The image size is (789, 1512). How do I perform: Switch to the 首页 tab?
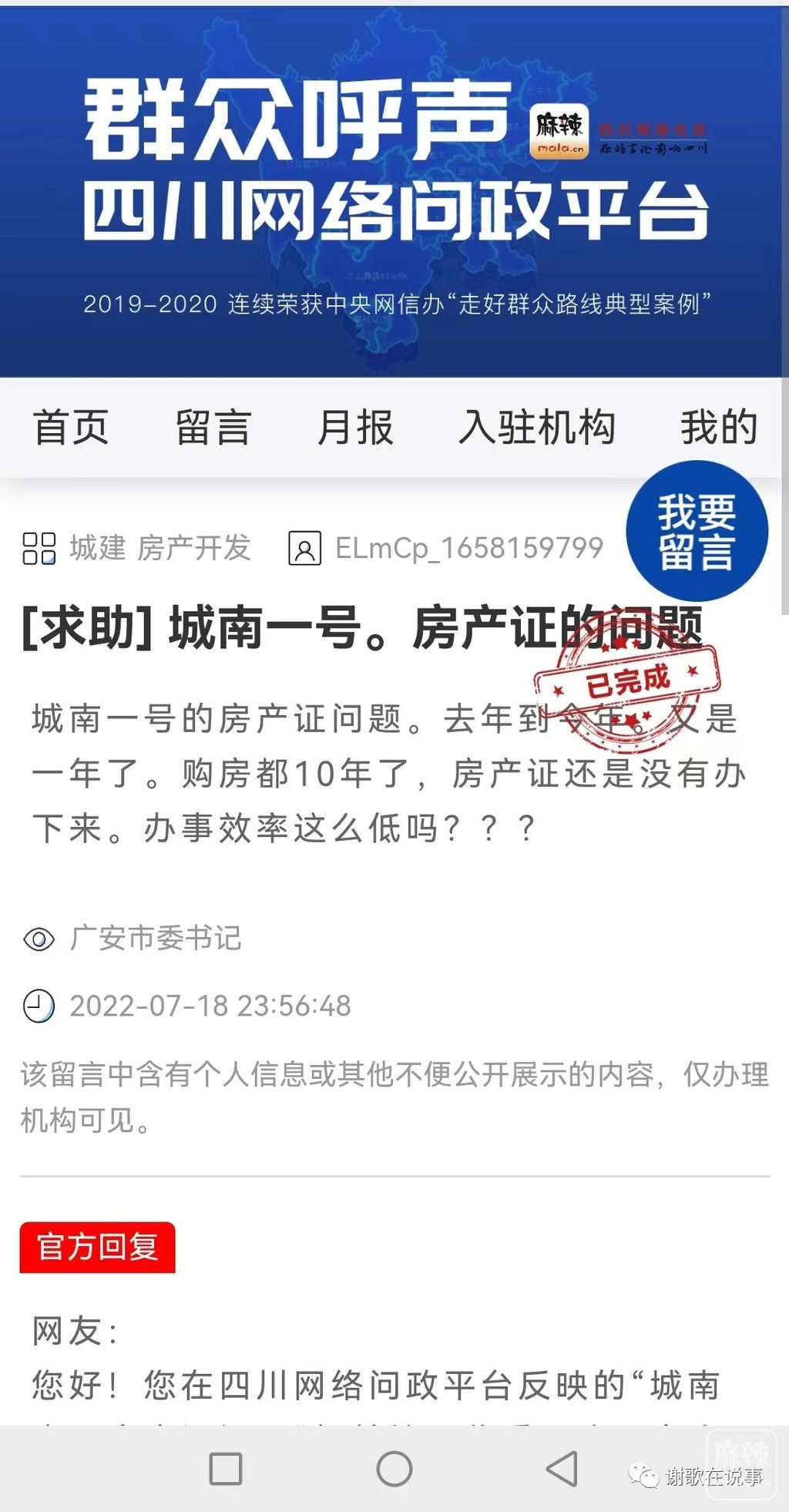point(71,428)
